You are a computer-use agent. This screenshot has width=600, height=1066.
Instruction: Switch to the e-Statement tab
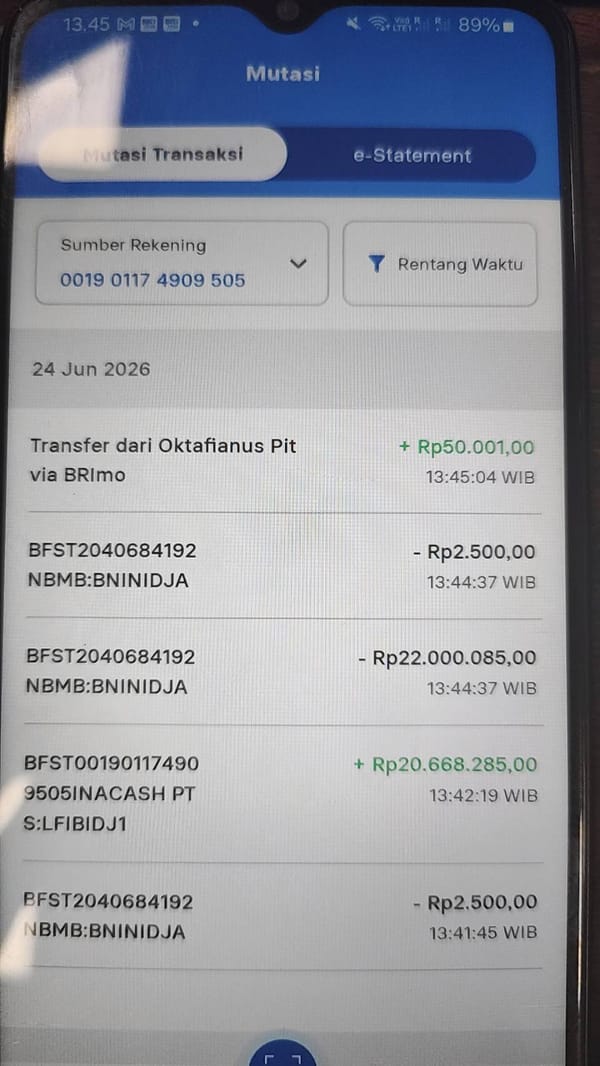(412, 155)
